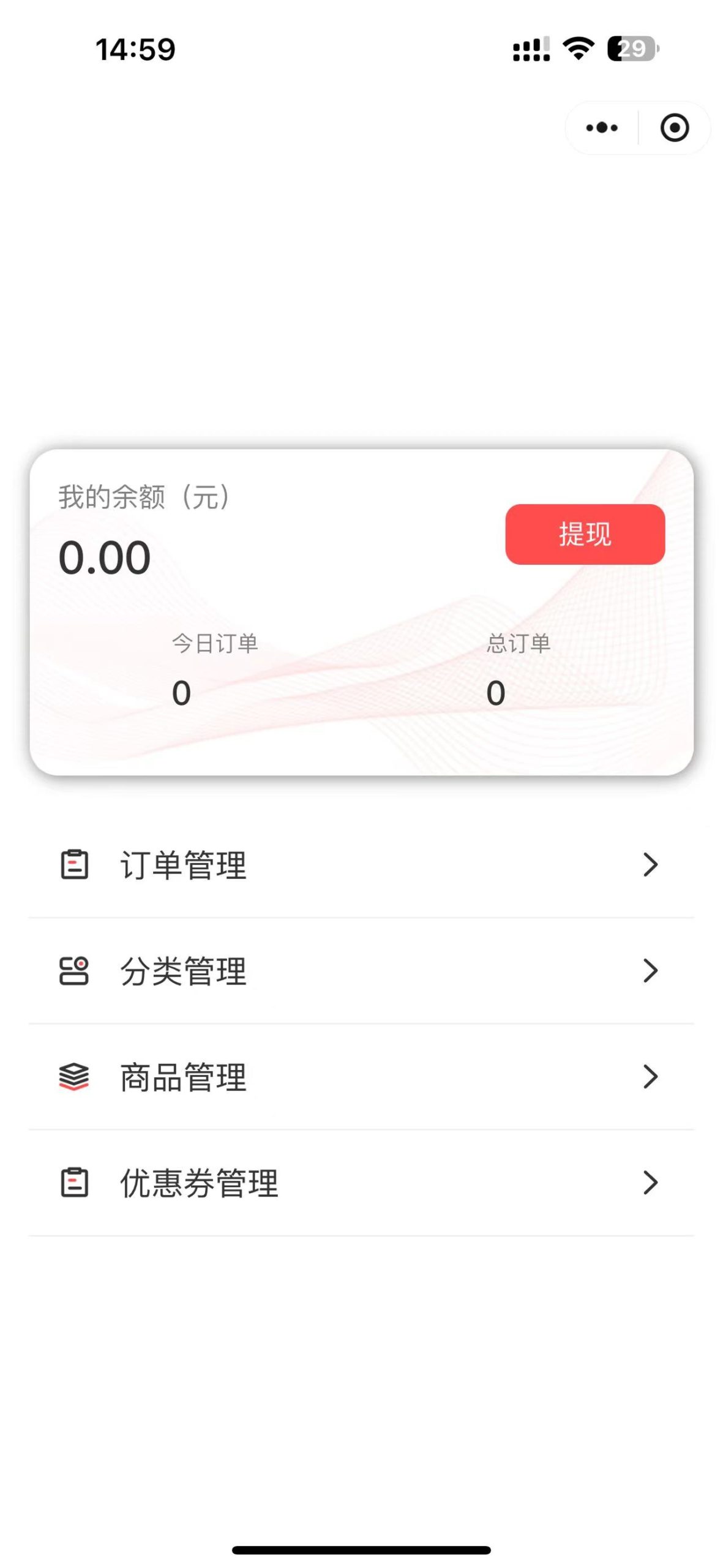Screen dimensions: 723x1568
Task: Open 商品管理 with its chevron
Action: (650, 1076)
